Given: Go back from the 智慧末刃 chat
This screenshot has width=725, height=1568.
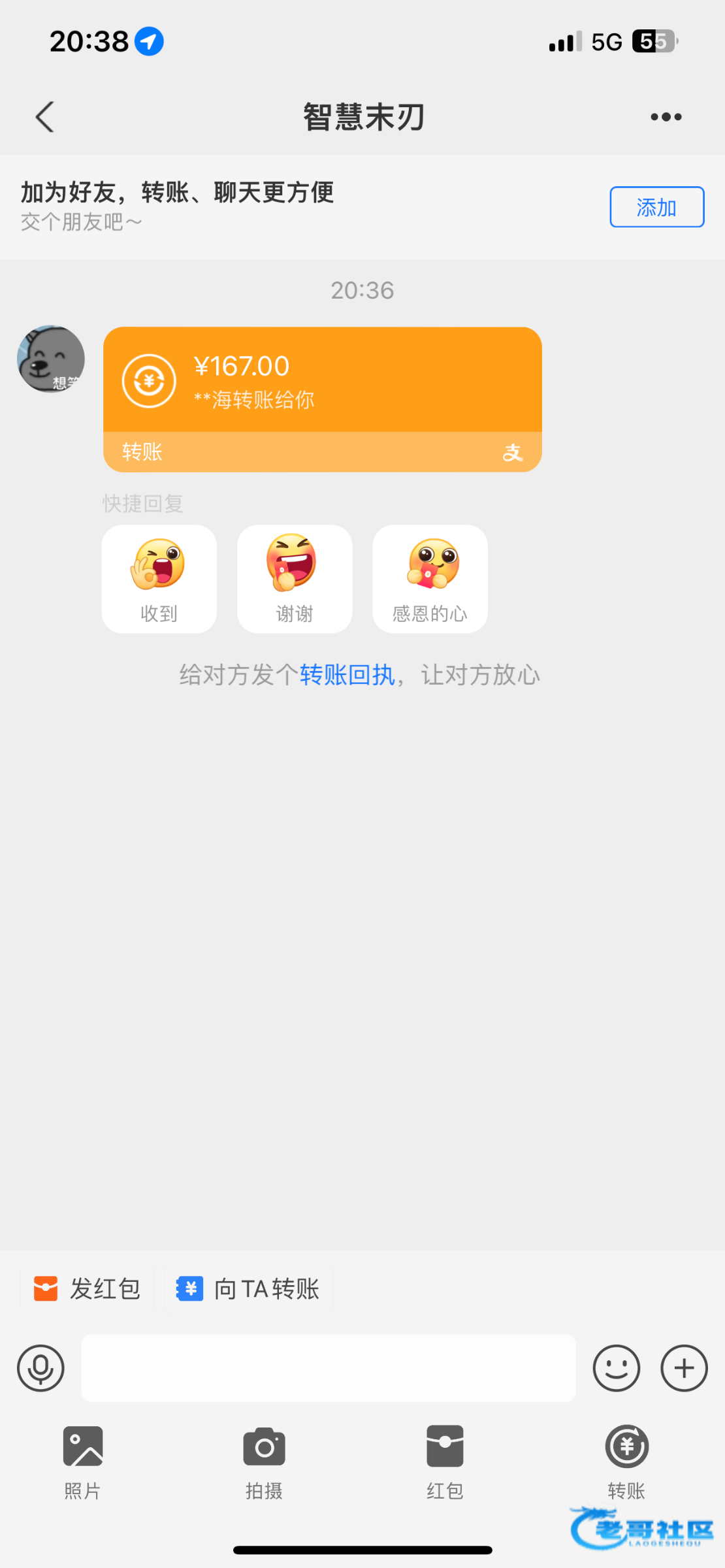Looking at the screenshot, I should 44,118.
